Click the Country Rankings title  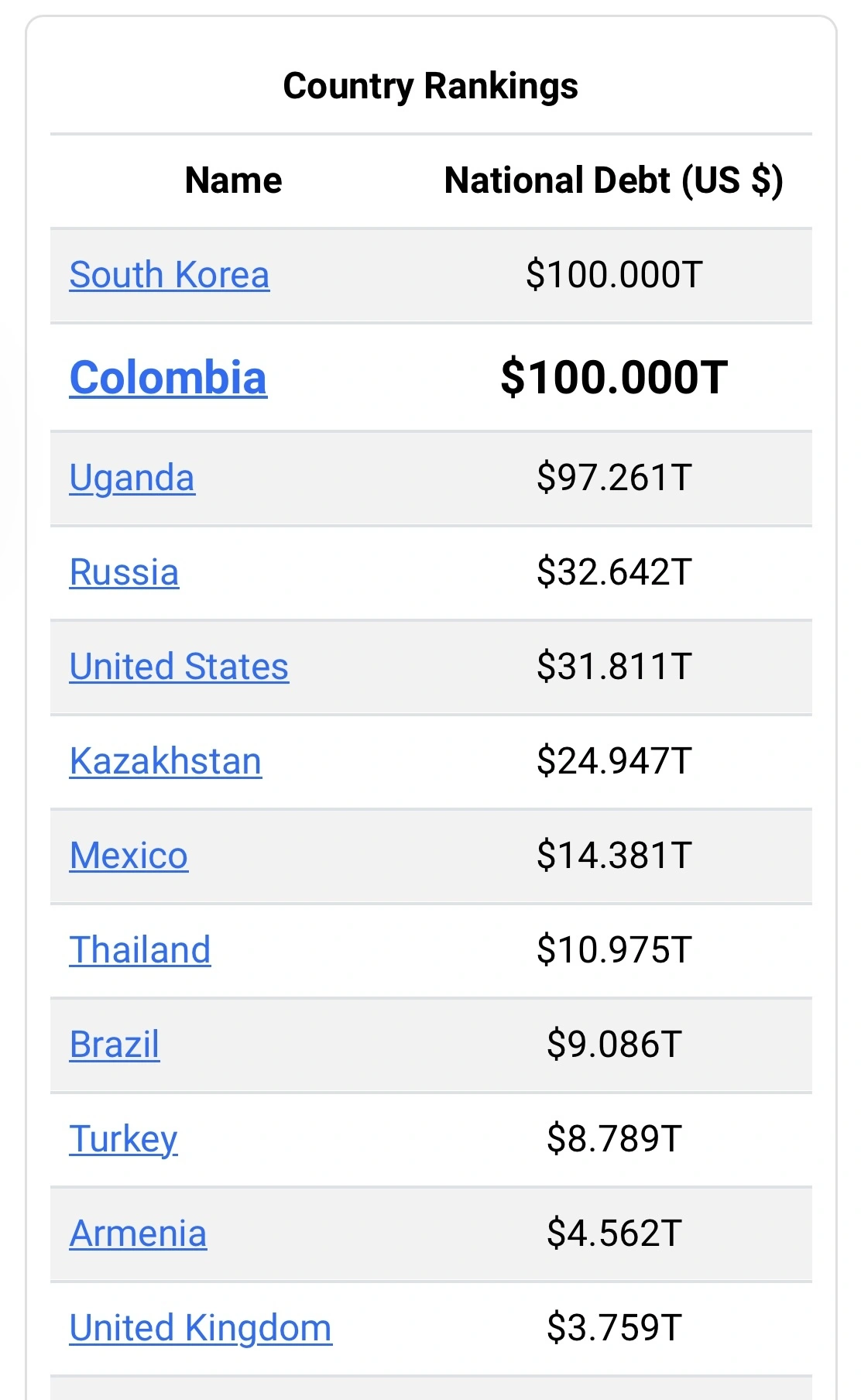point(430,86)
